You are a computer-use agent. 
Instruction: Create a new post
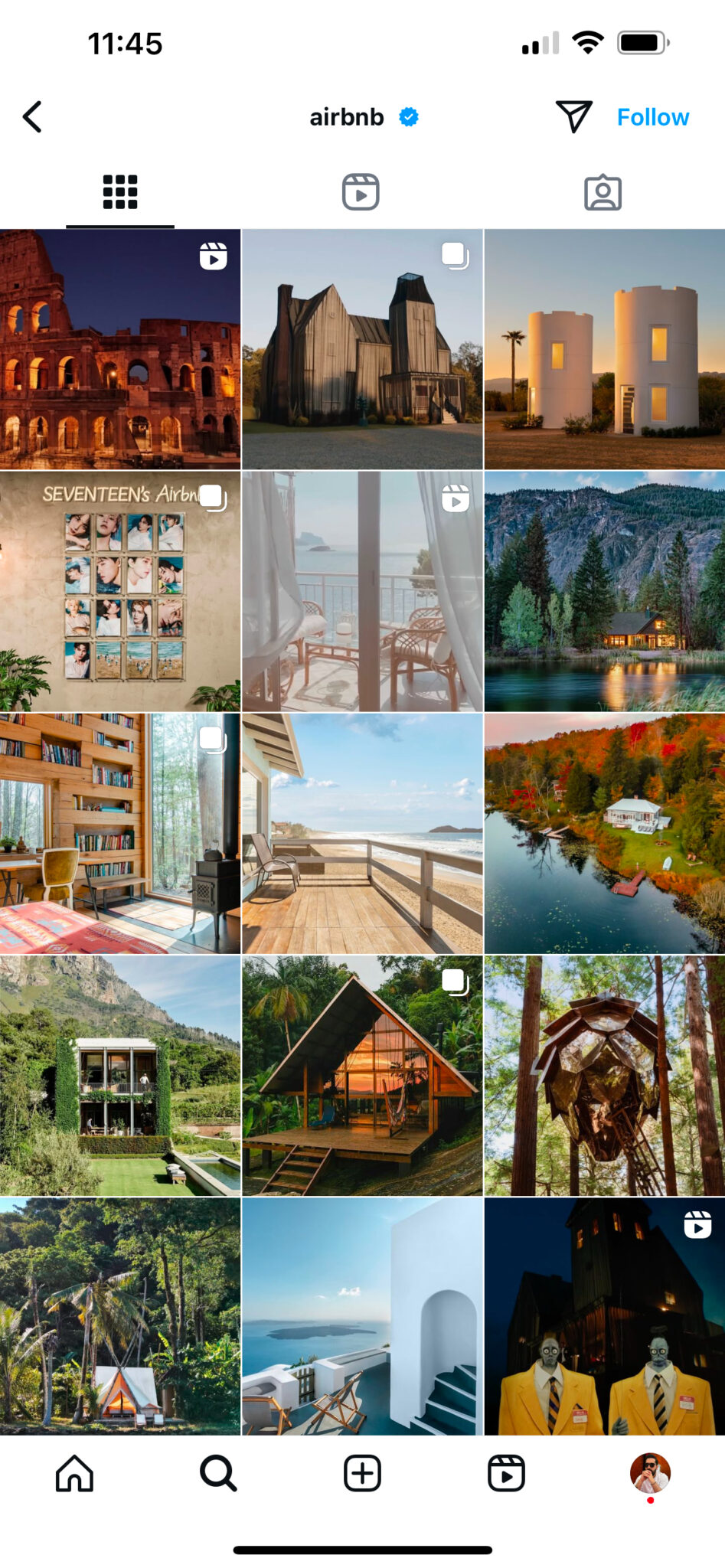tap(362, 1473)
